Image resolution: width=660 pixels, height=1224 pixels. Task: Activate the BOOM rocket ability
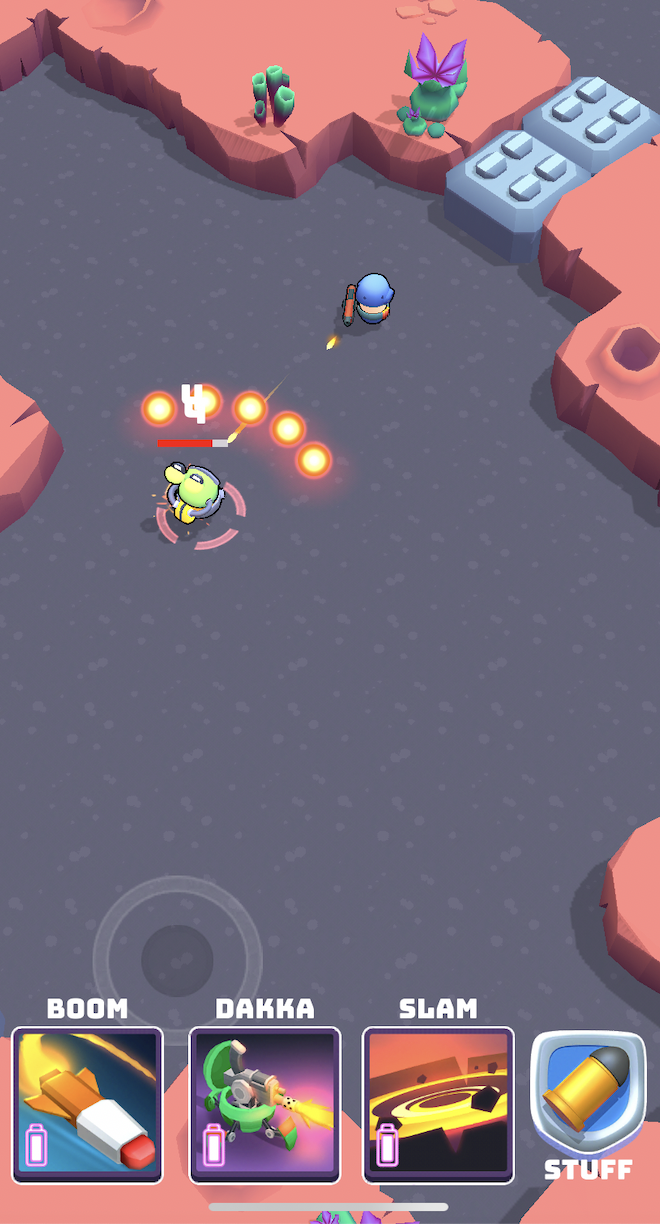click(x=87, y=1105)
